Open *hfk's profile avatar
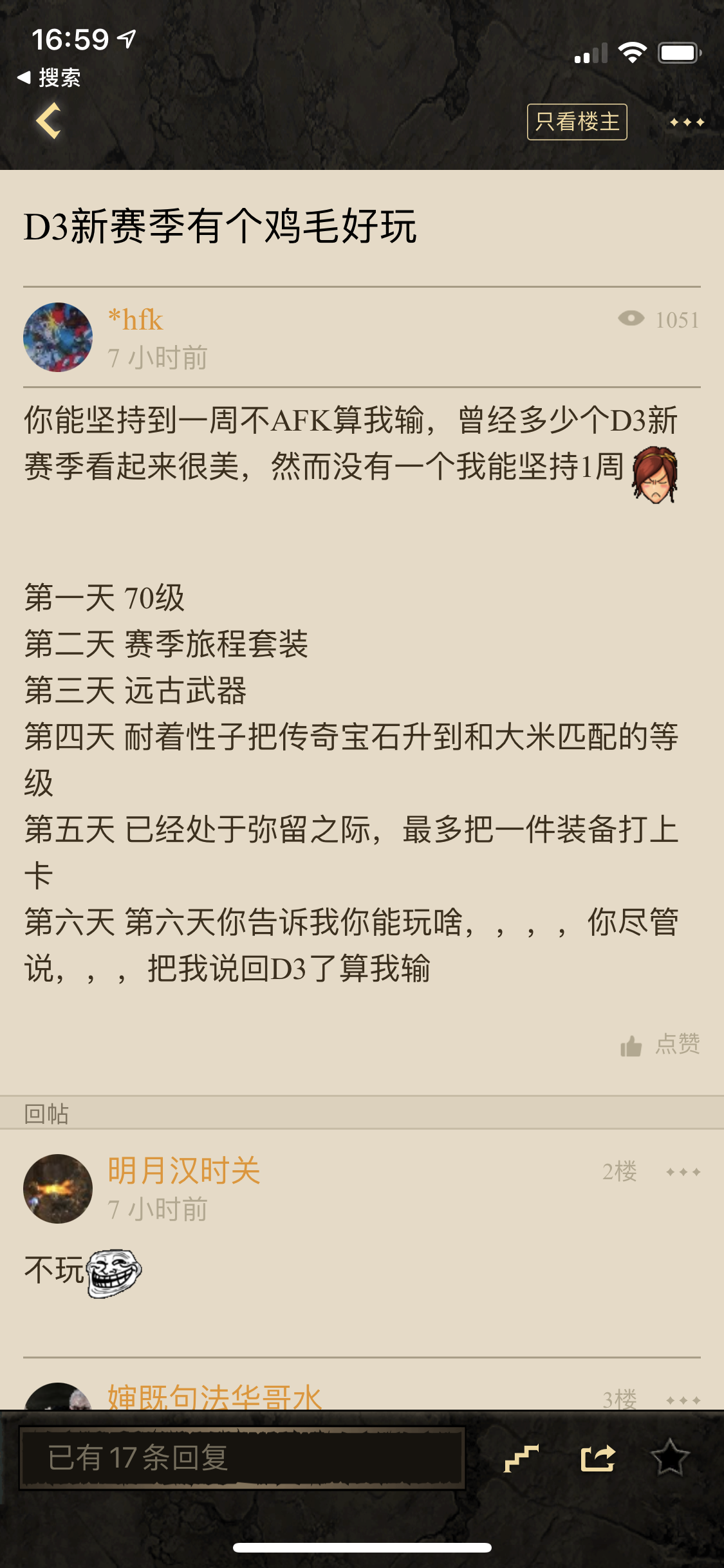 (x=58, y=337)
